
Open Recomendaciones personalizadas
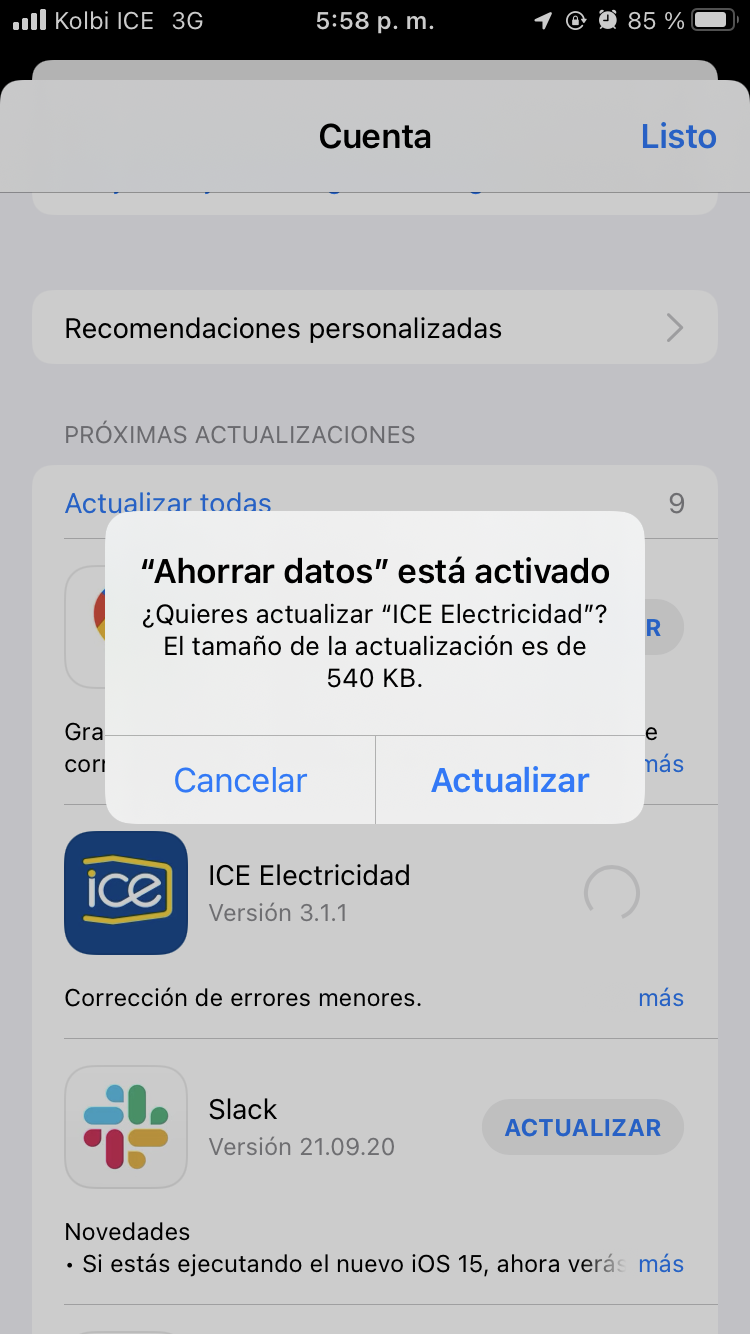375,328
